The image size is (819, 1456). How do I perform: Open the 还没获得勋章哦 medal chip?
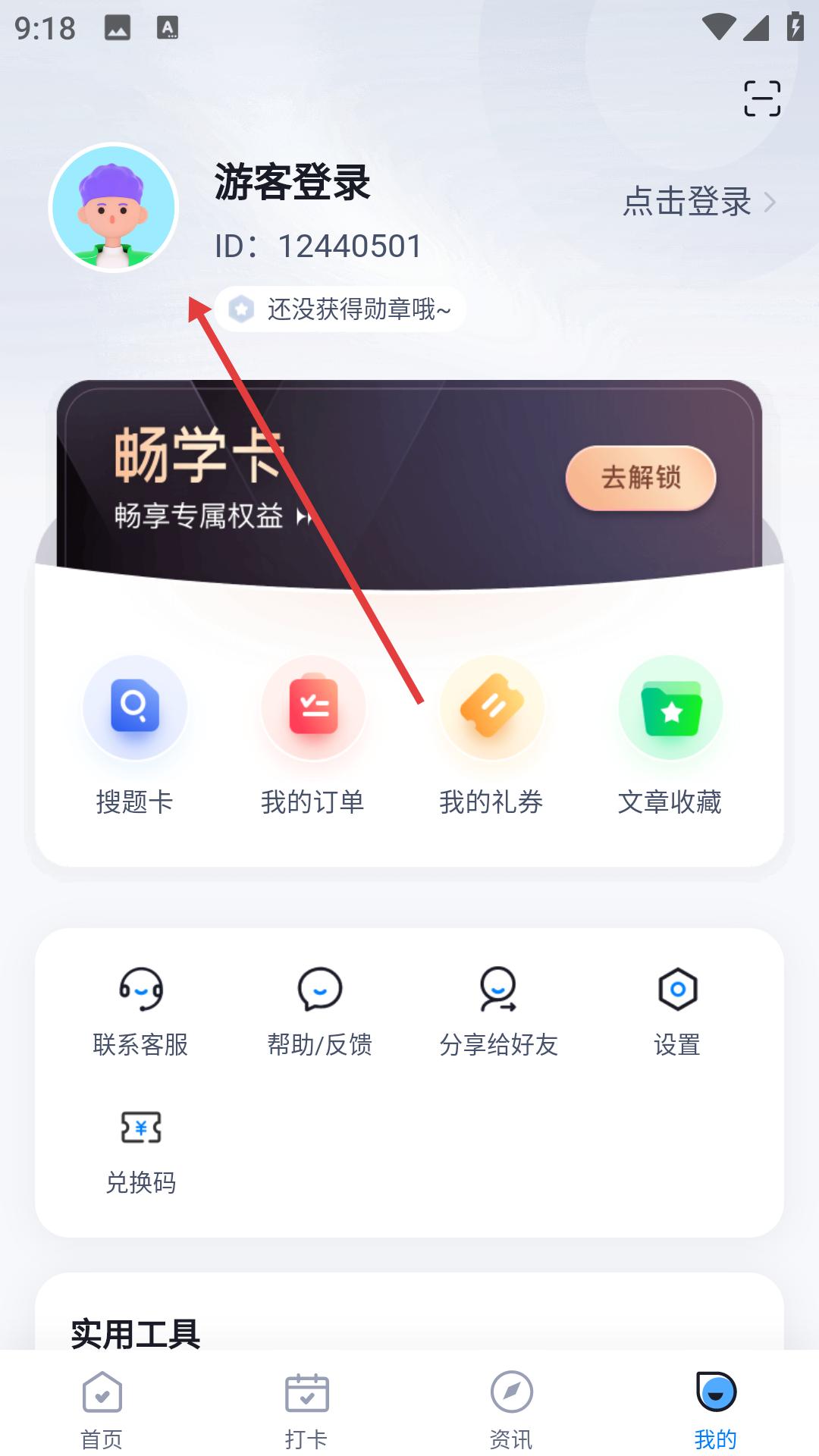(340, 309)
